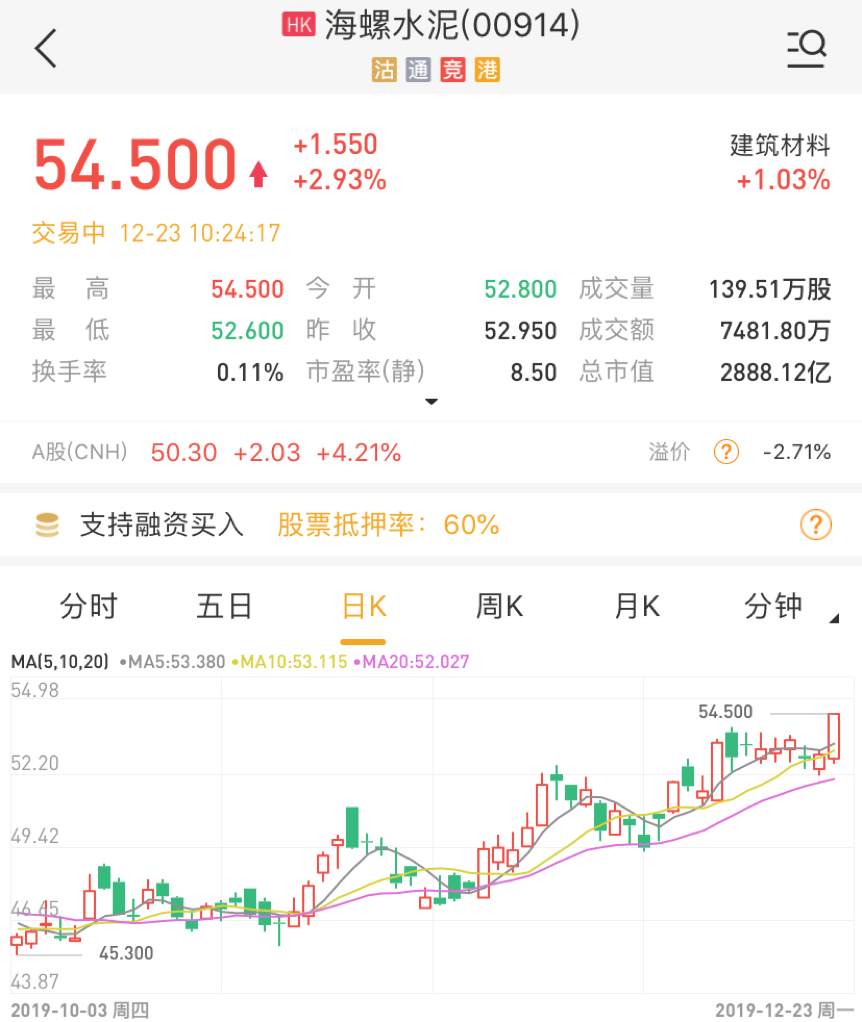Open help for 股票抵押率
The width and height of the screenshot is (862, 1022).
click(x=816, y=524)
